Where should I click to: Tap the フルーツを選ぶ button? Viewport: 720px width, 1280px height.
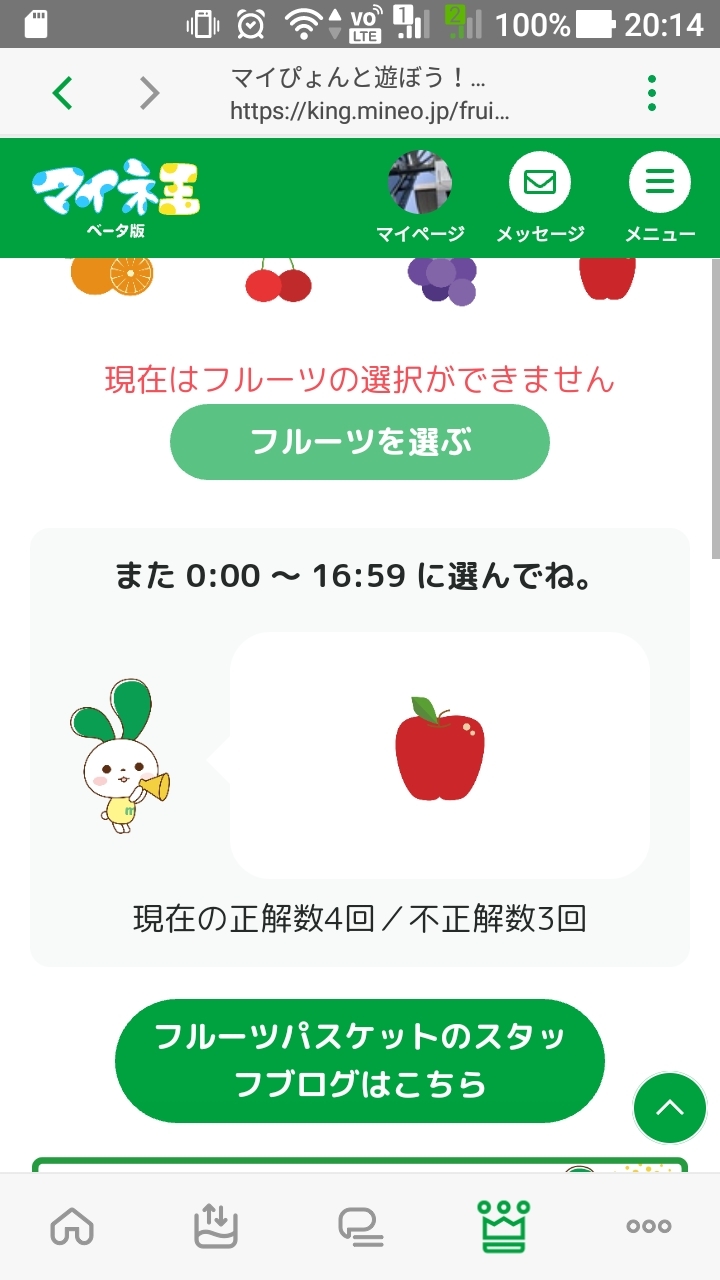[360, 442]
